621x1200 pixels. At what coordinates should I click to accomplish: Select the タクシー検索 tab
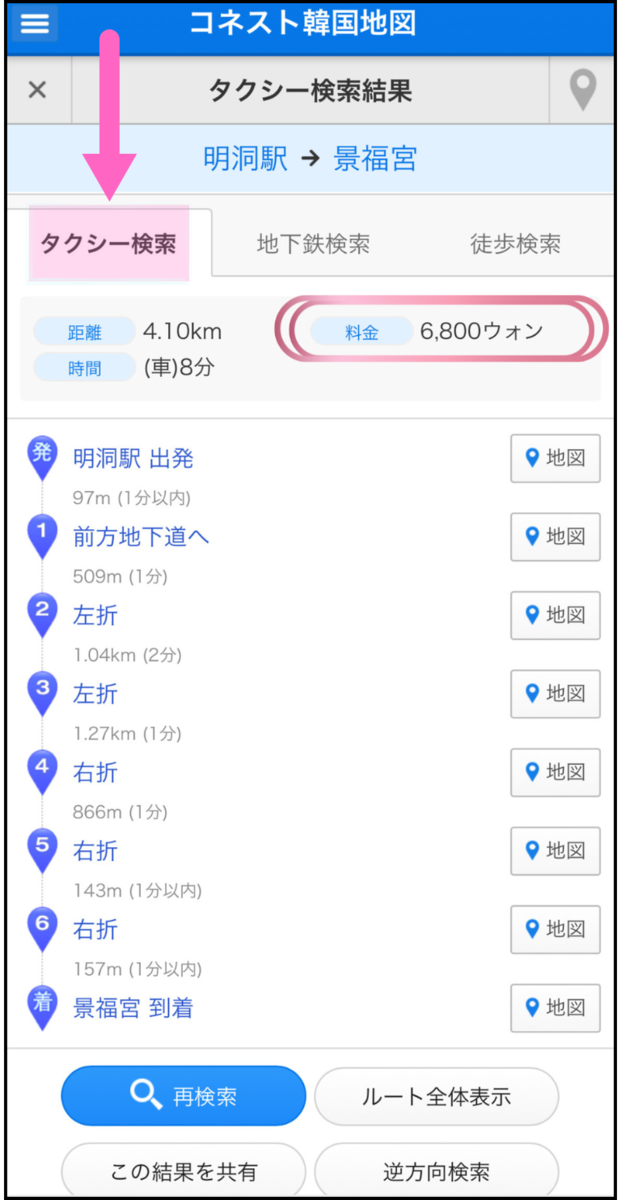point(109,243)
